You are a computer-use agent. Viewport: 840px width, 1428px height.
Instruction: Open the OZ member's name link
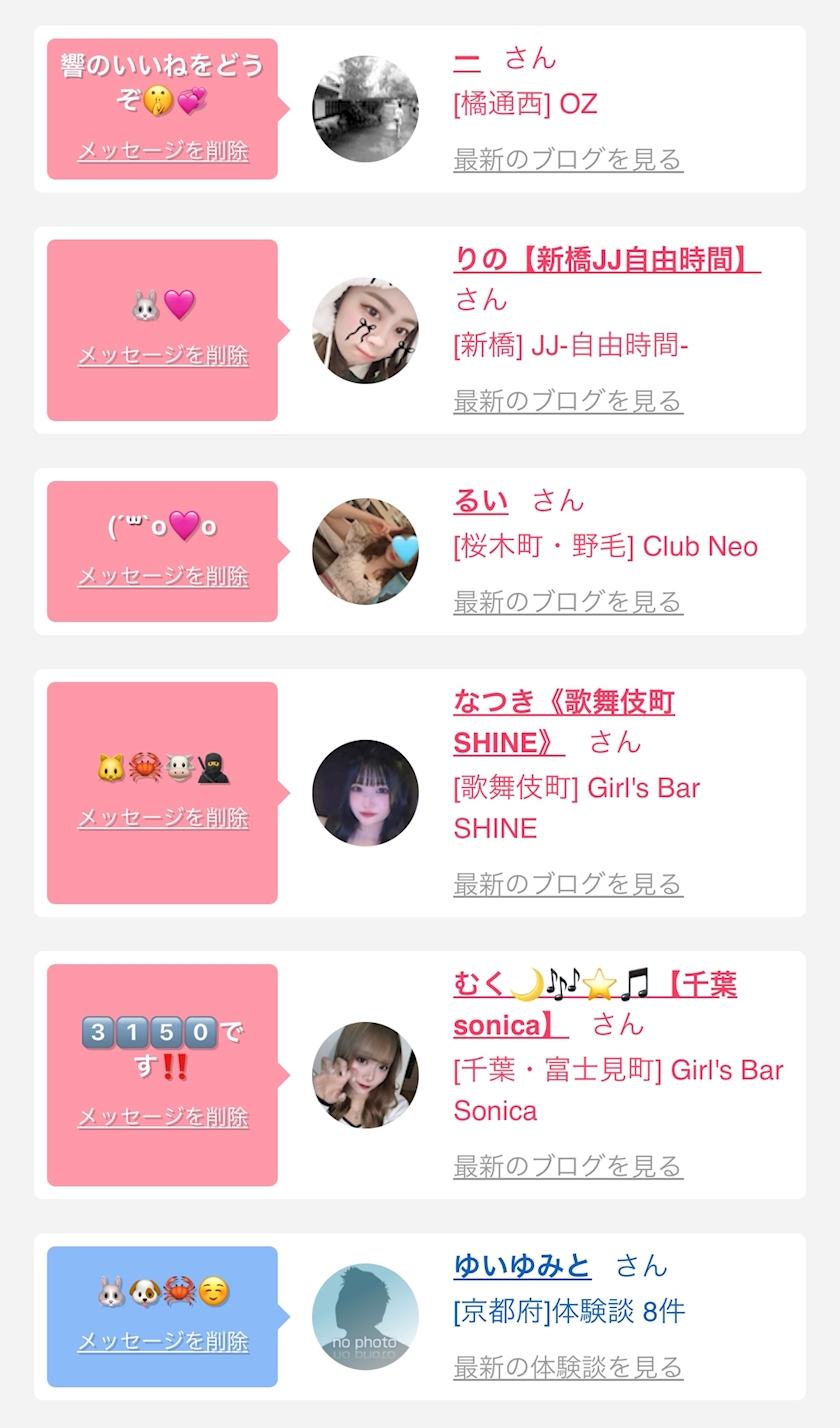tap(467, 59)
